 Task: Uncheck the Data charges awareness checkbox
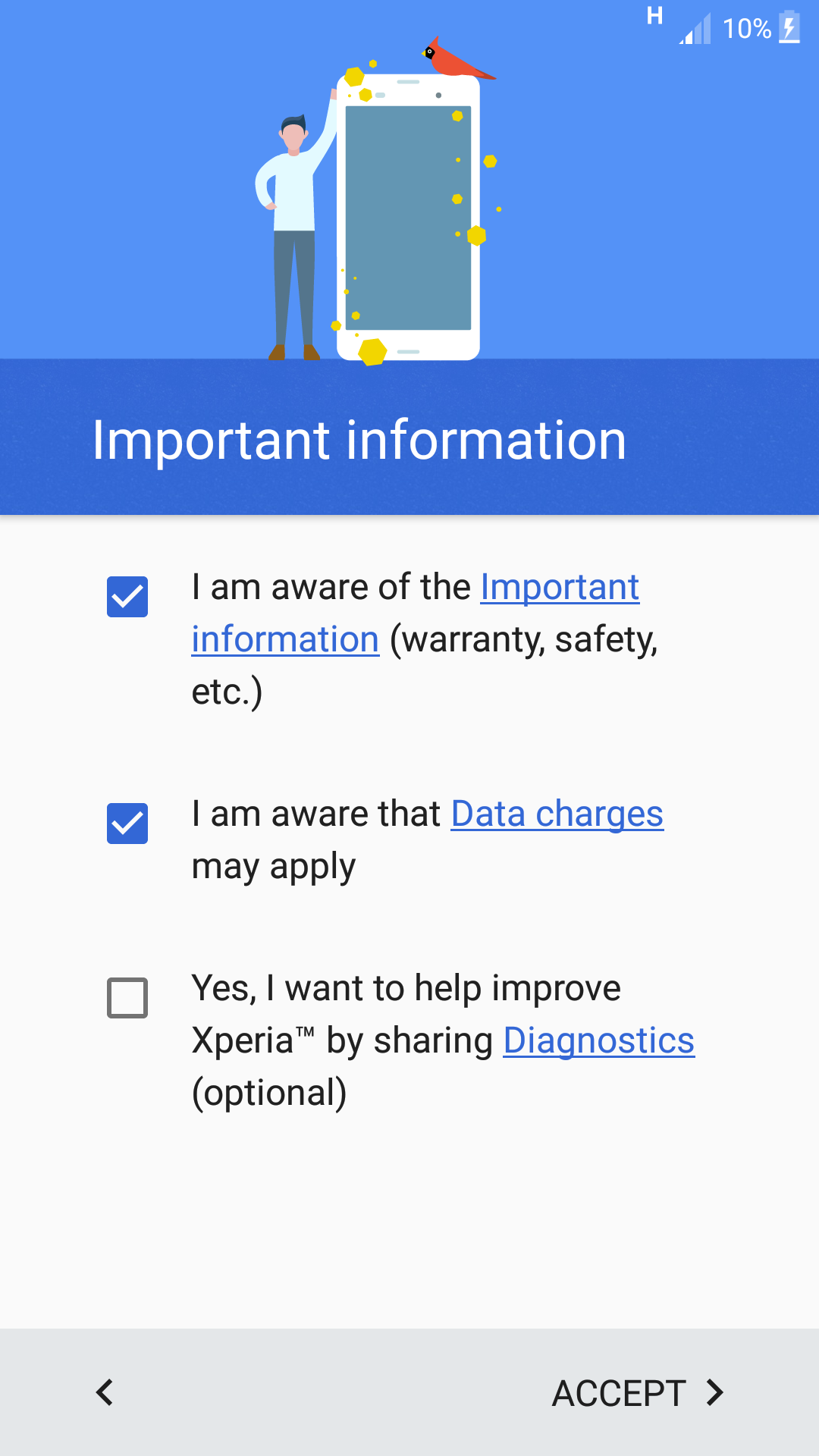(127, 824)
